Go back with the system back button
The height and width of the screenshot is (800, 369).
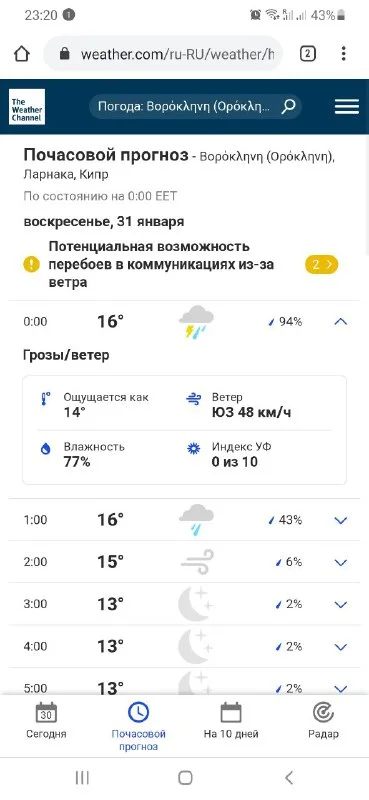click(x=289, y=778)
